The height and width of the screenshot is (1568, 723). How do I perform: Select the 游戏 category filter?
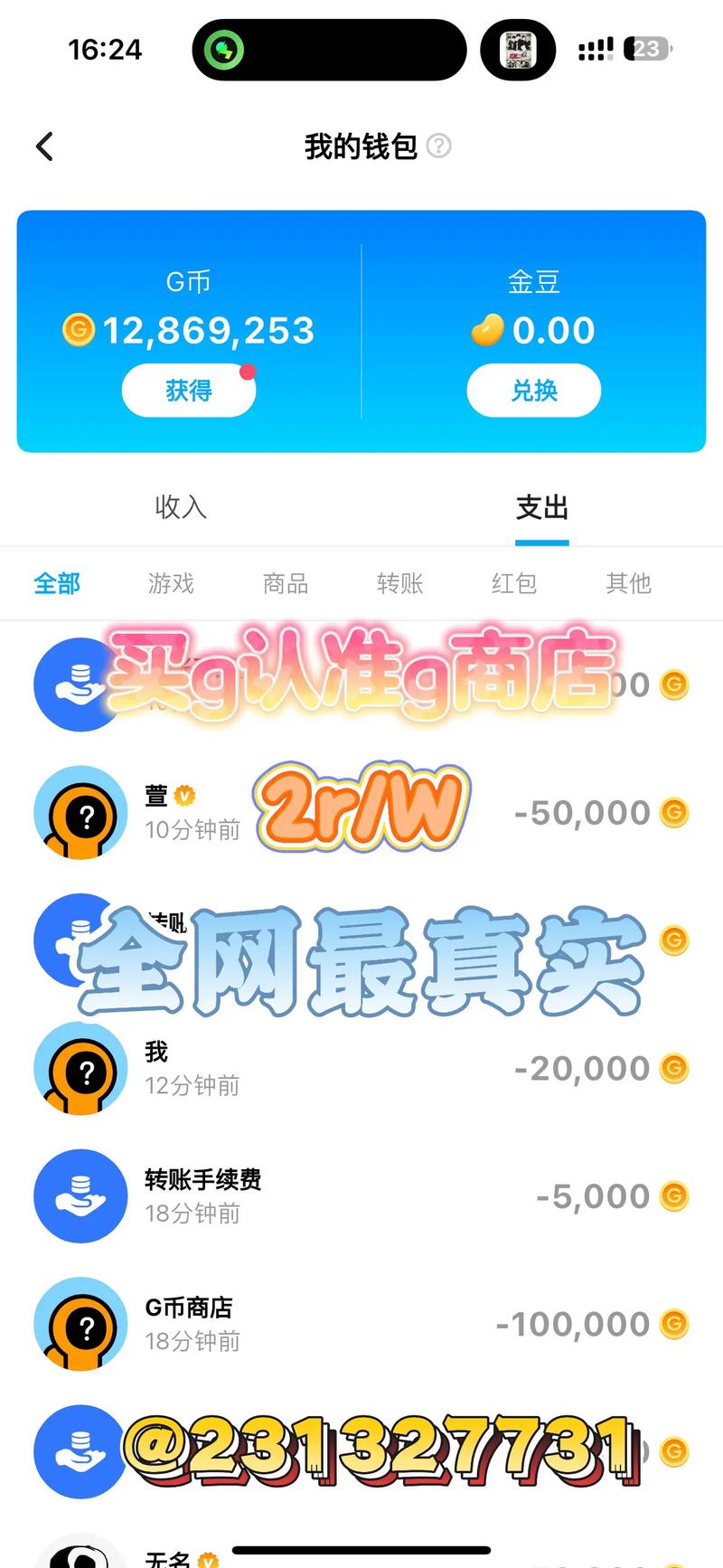pyautogui.click(x=171, y=584)
